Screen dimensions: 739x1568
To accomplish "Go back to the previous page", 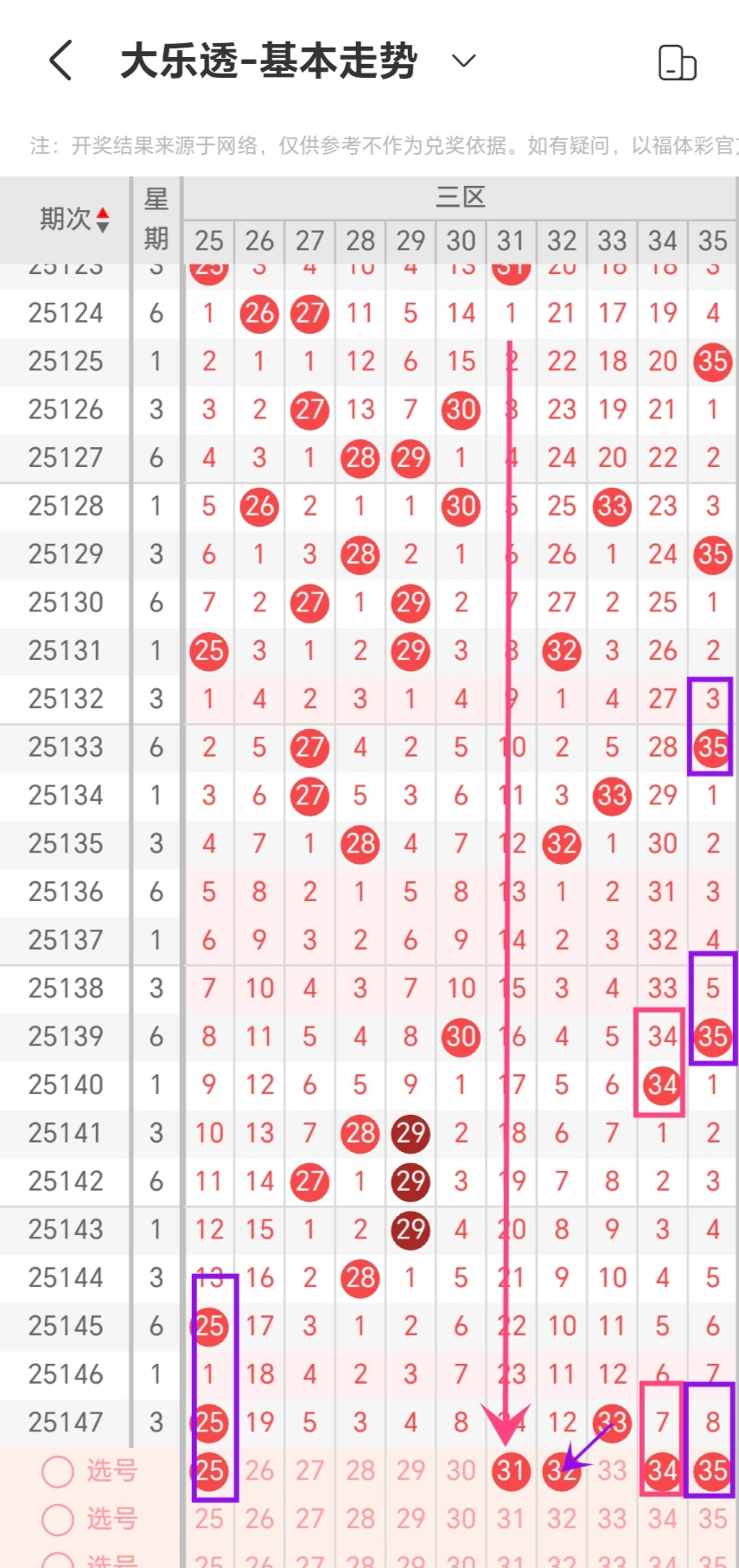I will [x=61, y=61].
